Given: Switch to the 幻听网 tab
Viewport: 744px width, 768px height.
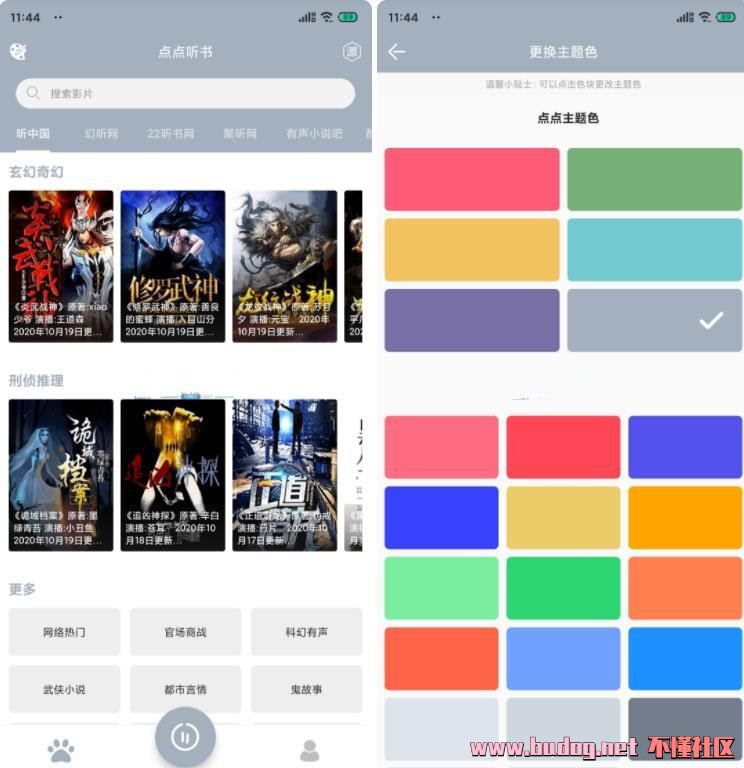Looking at the screenshot, I should pyautogui.click(x=101, y=133).
